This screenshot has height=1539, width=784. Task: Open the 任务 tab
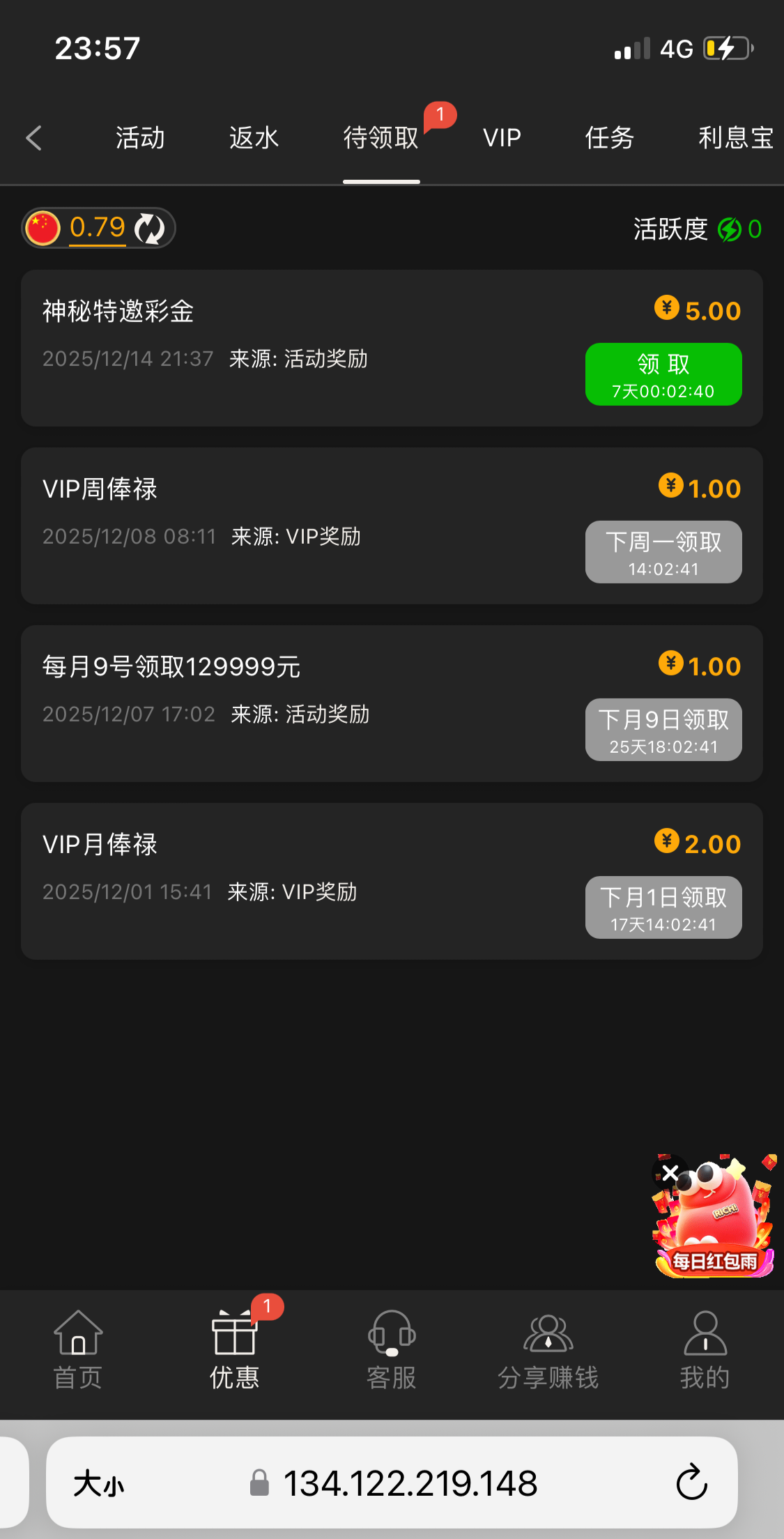pos(609,137)
